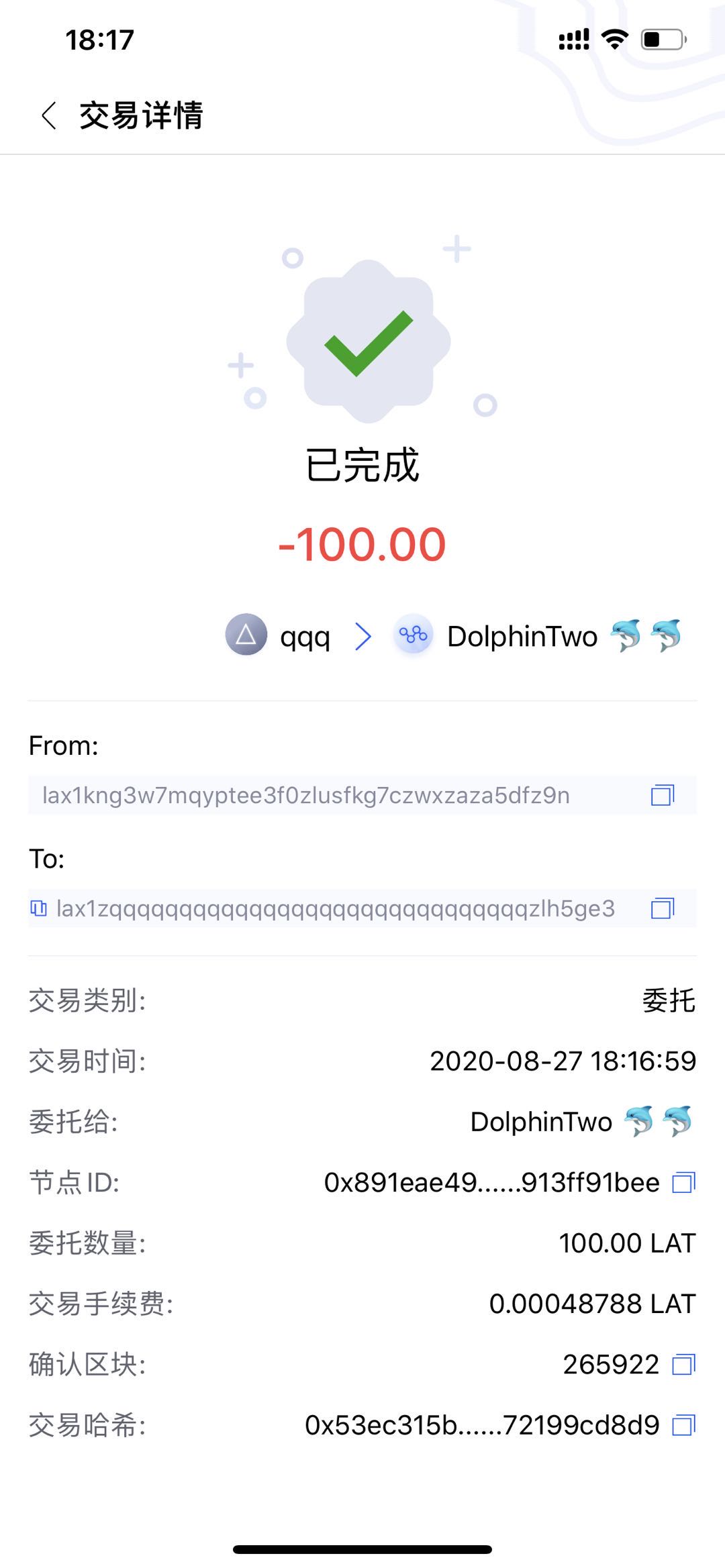Copy the From wallet address
This screenshot has height=1568, width=725.
tap(663, 795)
